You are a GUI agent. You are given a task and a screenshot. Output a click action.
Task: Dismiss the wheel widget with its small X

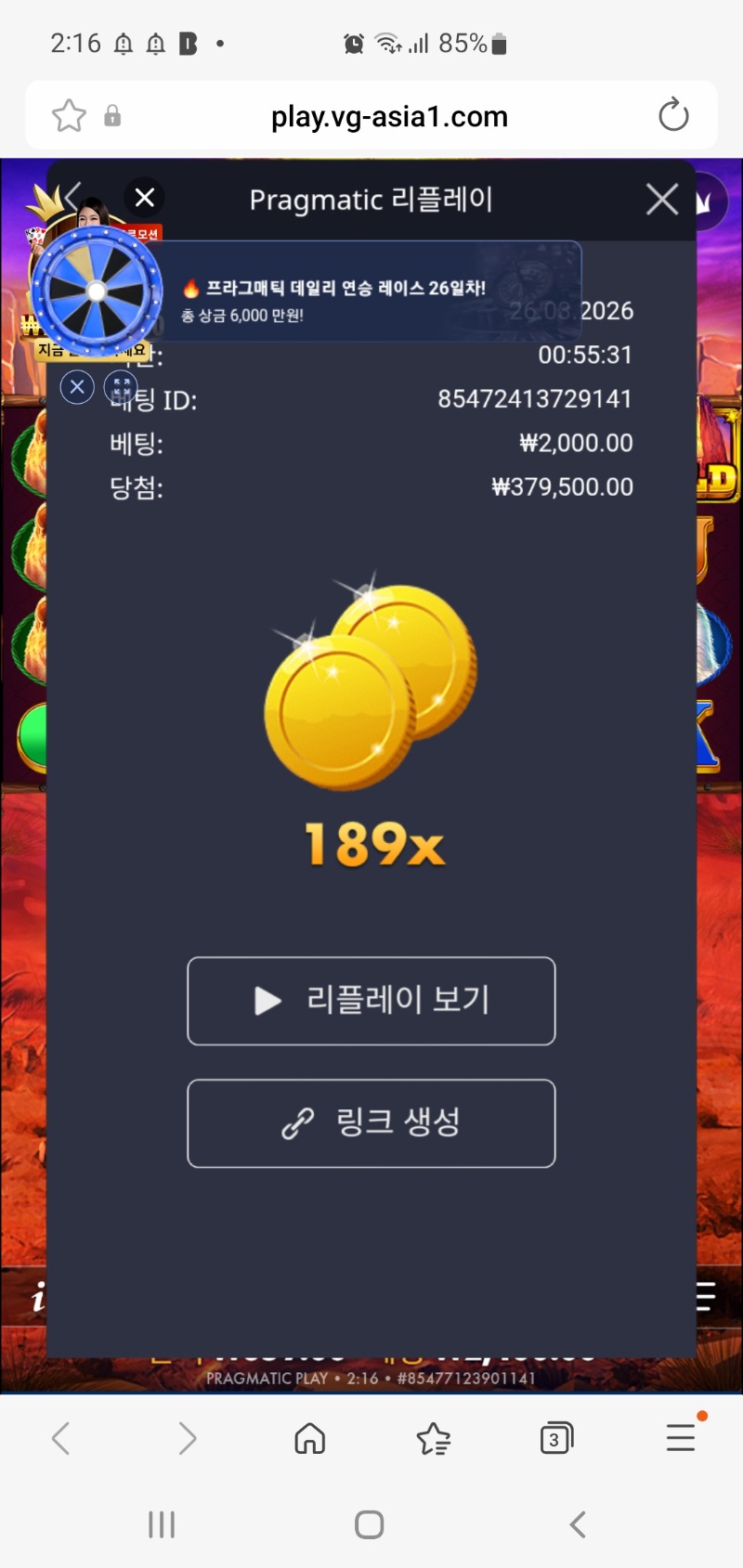pyautogui.click(x=77, y=386)
